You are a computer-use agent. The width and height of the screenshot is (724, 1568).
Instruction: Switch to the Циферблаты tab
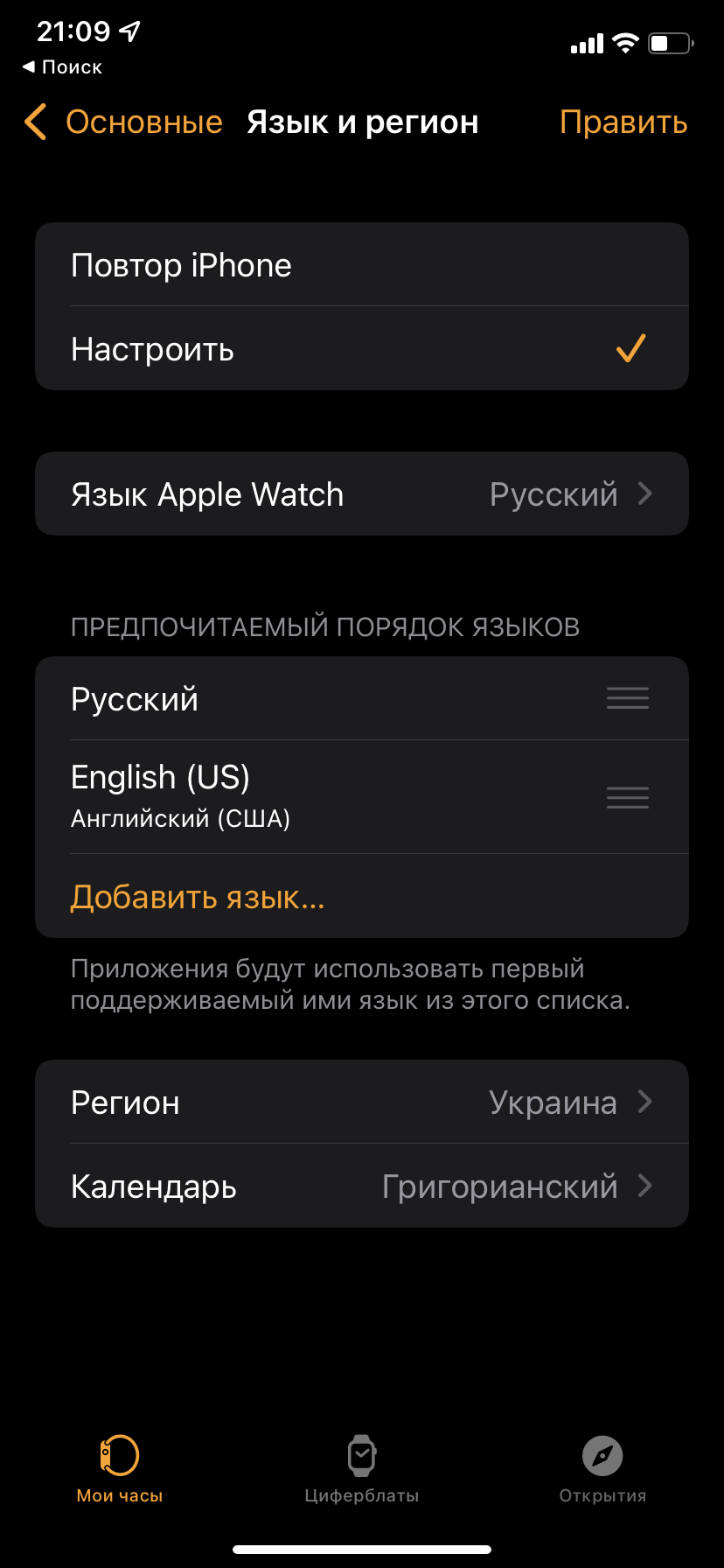point(361,1469)
